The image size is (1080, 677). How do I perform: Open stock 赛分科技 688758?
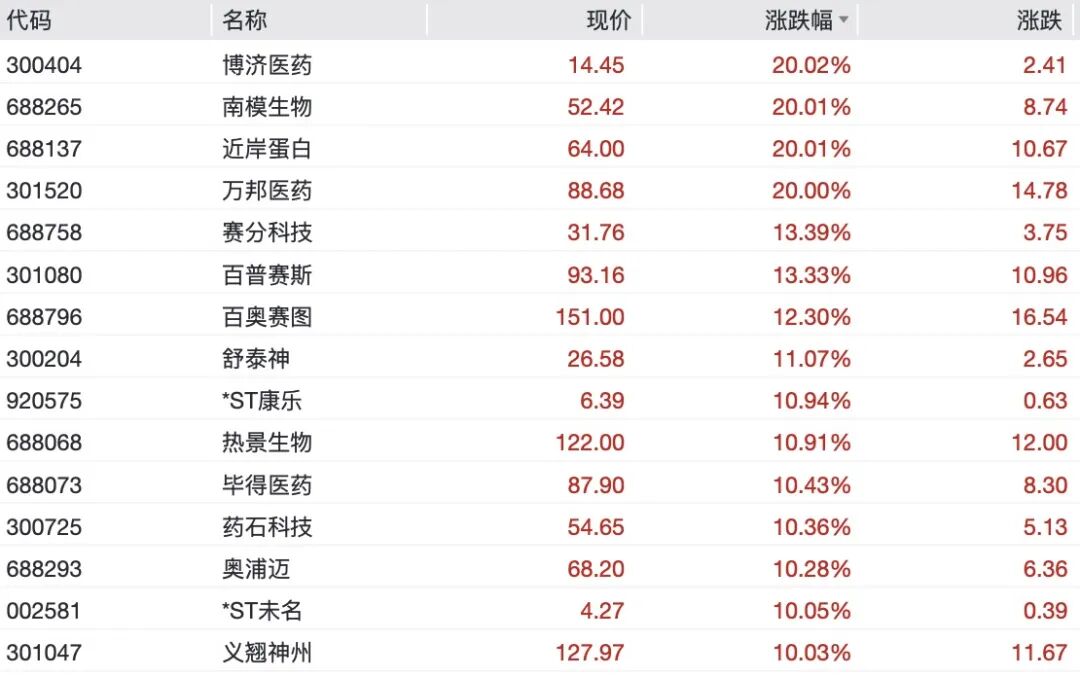pos(540,233)
